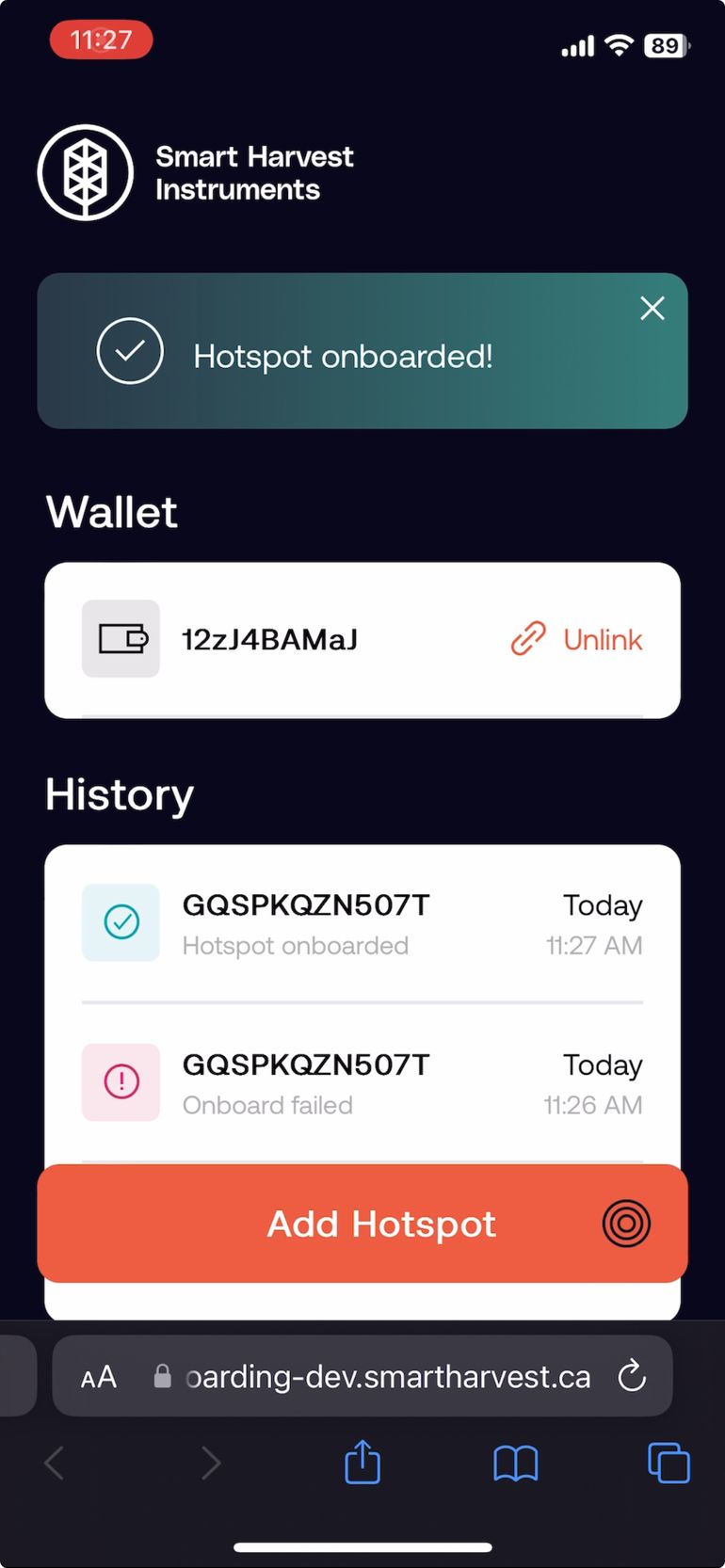Open the AA reader options menu

coord(99,1377)
